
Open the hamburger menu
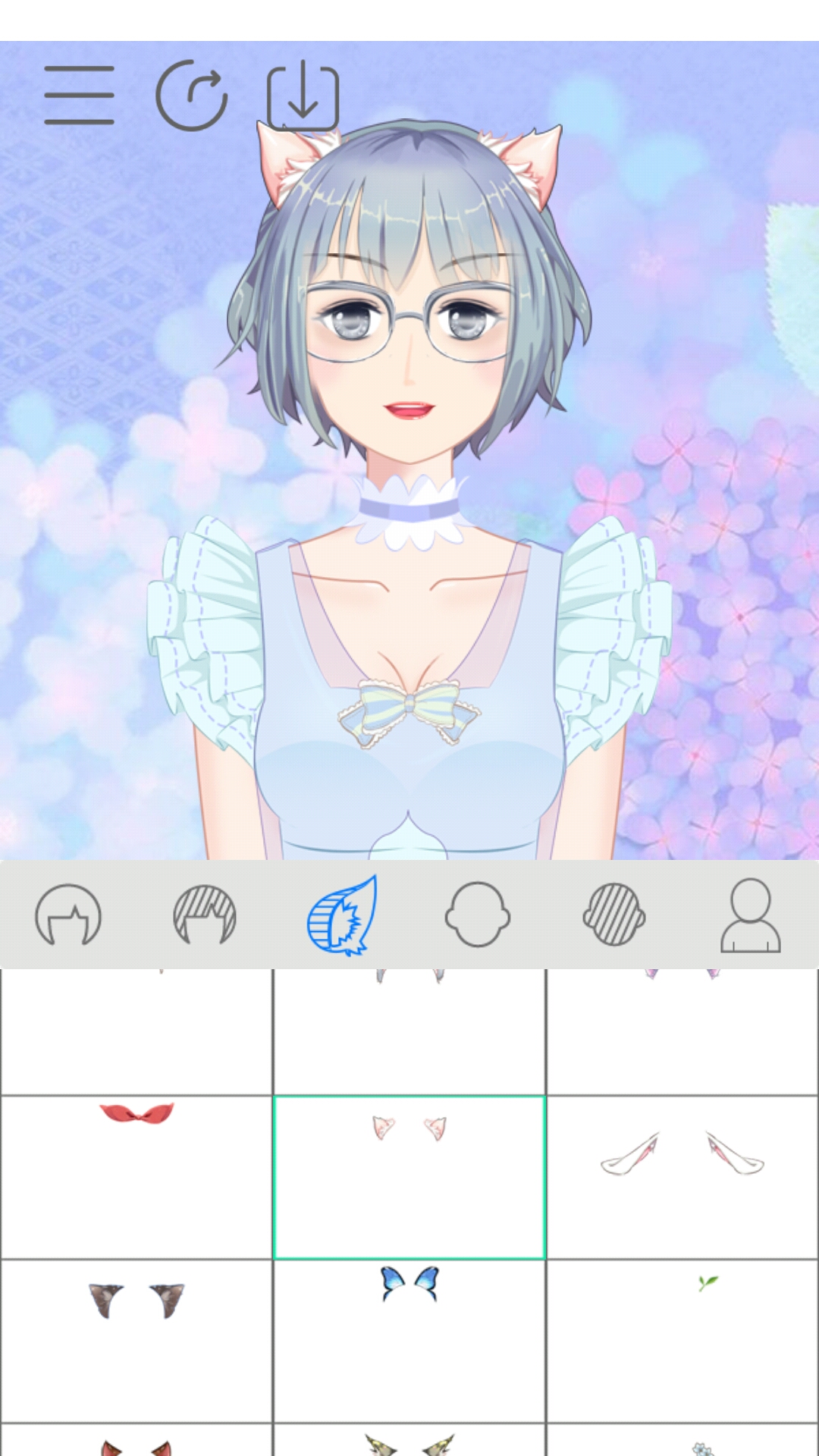[x=79, y=95]
